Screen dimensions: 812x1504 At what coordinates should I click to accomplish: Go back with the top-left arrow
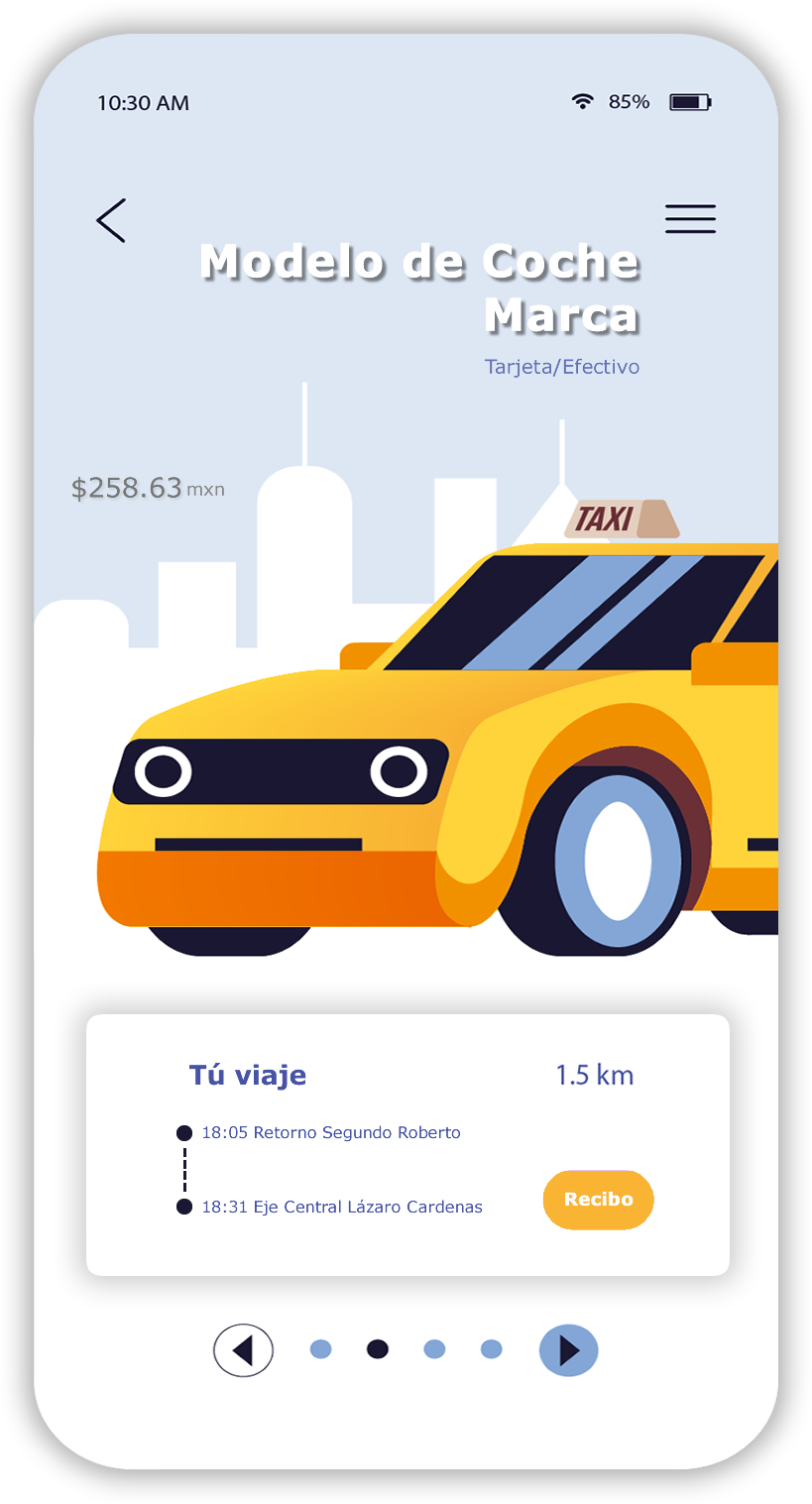point(111,220)
